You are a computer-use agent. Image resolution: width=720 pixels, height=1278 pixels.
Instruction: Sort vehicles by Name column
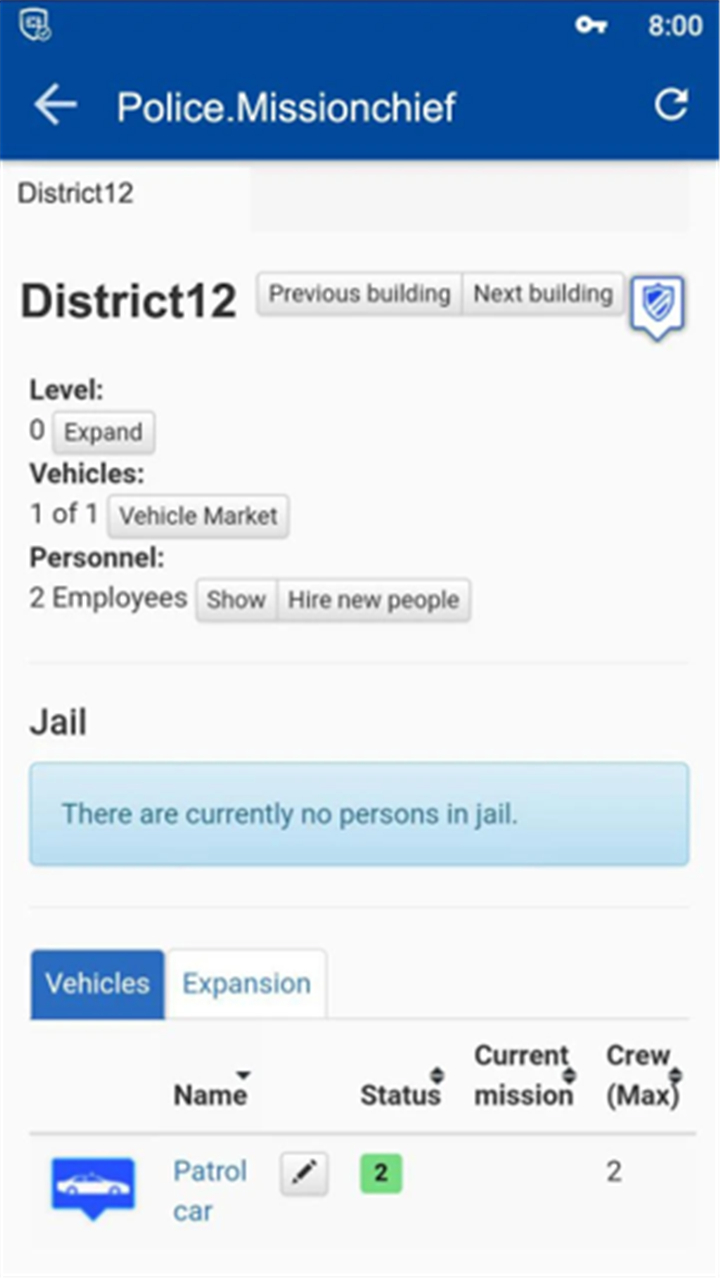211,1093
